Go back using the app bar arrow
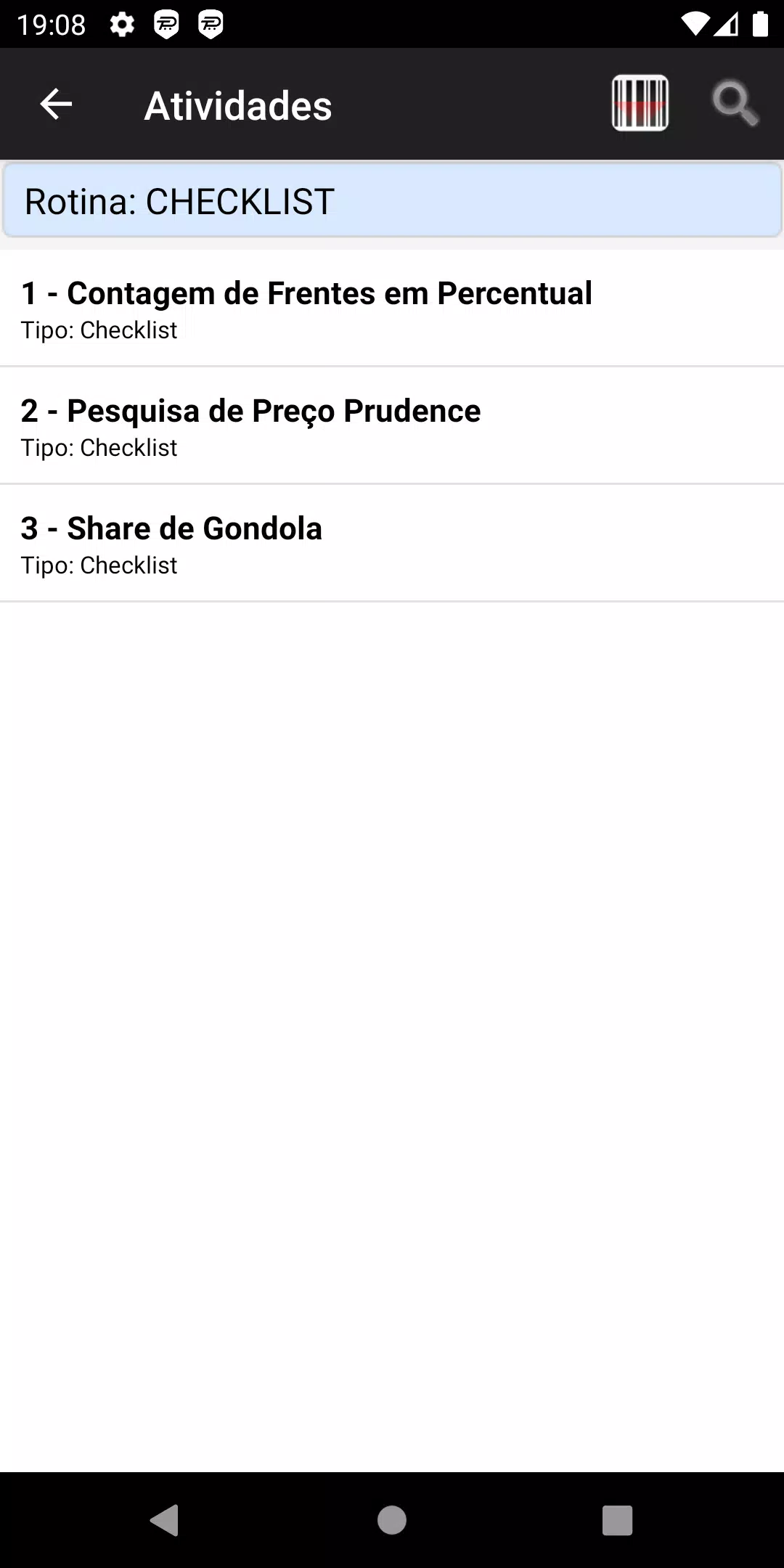This screenshot has width=784, height=1568. point(56,105)
